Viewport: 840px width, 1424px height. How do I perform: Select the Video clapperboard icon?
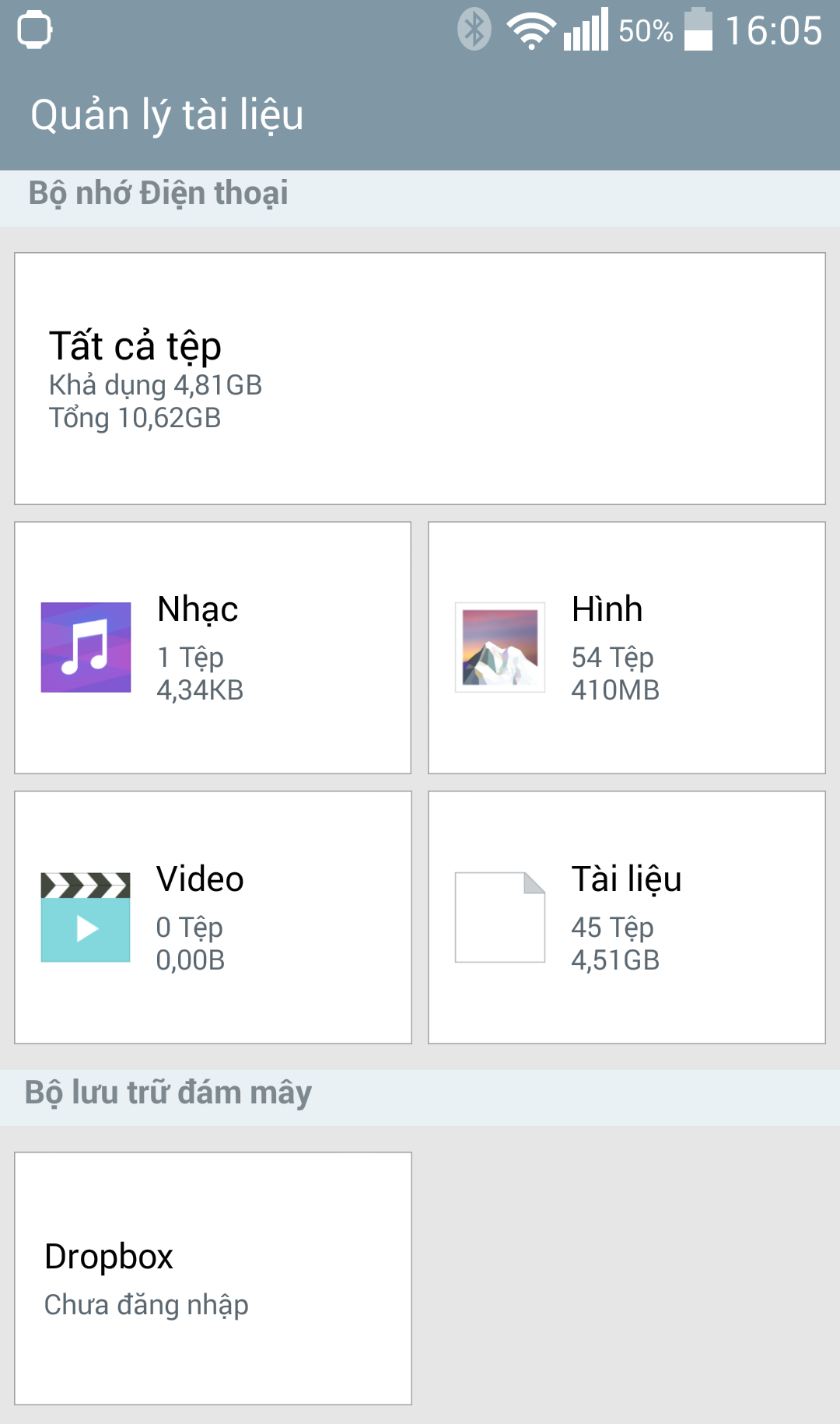point(85,916)
